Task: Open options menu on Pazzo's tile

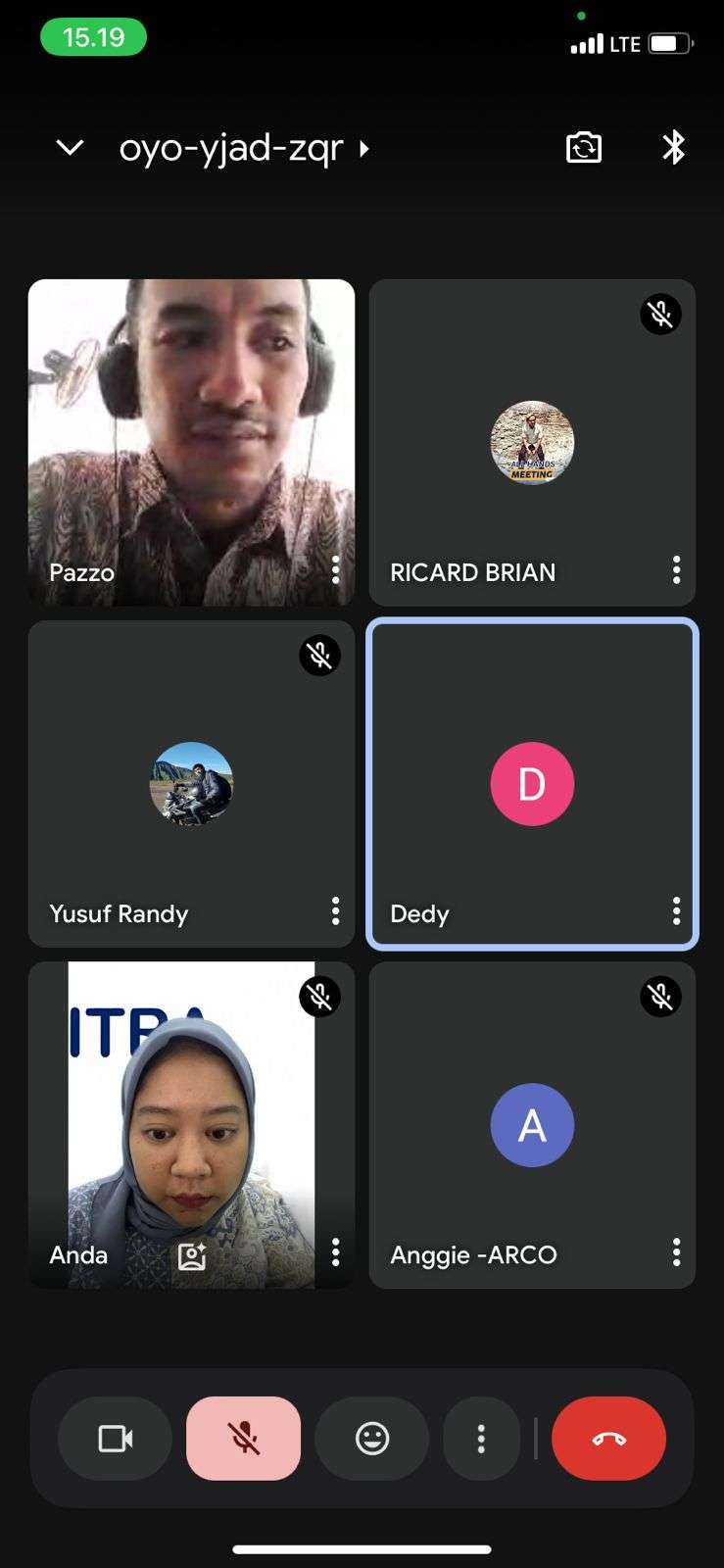Action: click(x=335, y=569)
